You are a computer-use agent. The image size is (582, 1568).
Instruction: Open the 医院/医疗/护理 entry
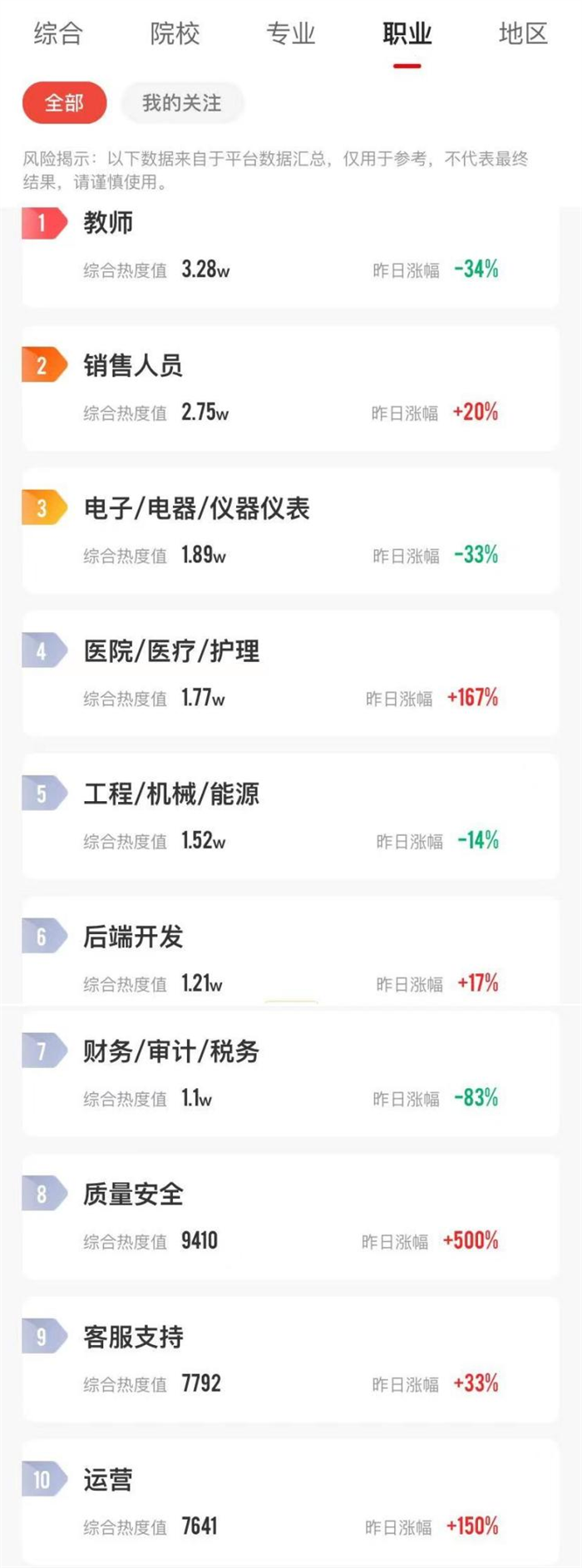(x=290, y=674)
